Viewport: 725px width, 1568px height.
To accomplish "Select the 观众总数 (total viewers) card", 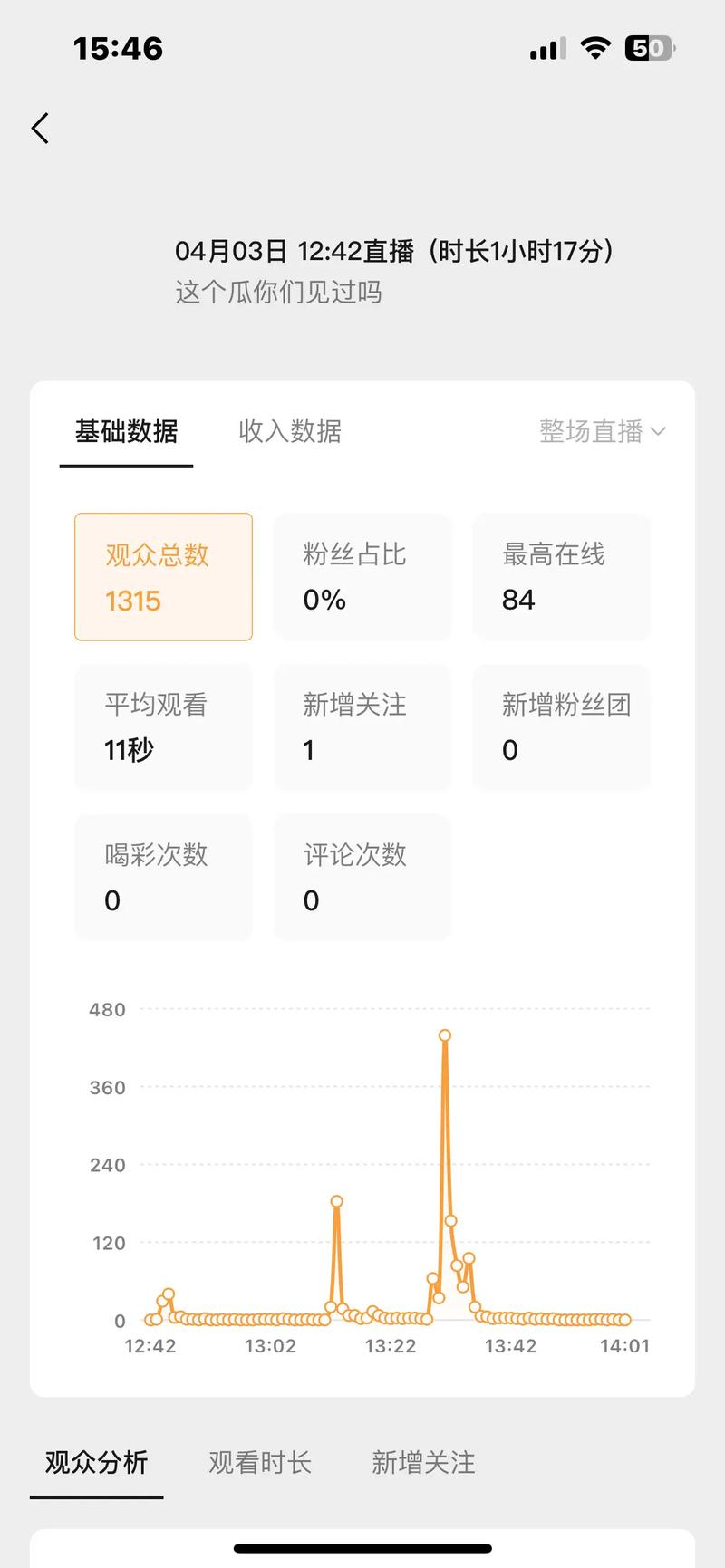I will [x=163, y=577].
